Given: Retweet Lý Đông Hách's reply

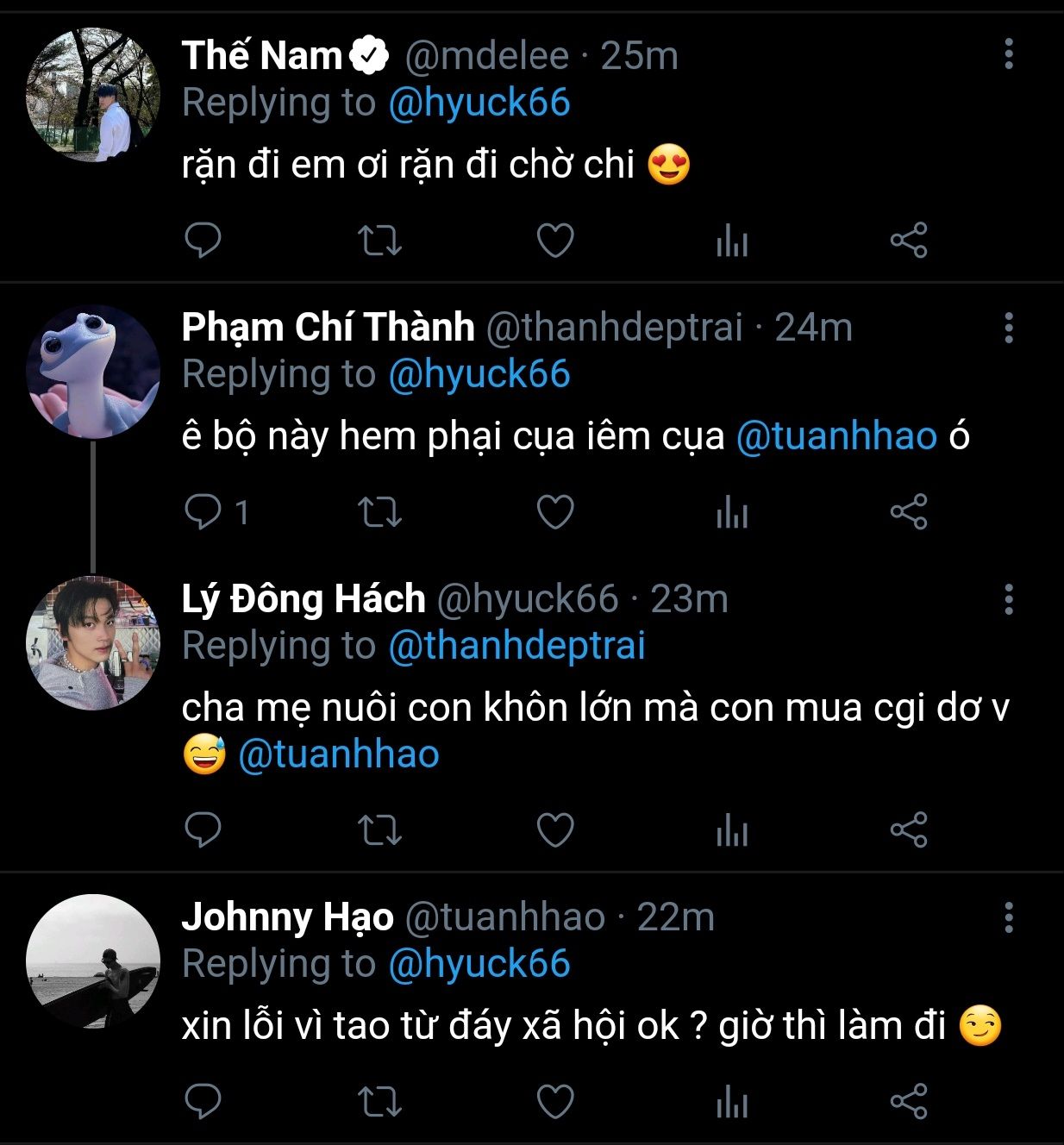Looking at the screenshot, I should (x=379, y=830).
